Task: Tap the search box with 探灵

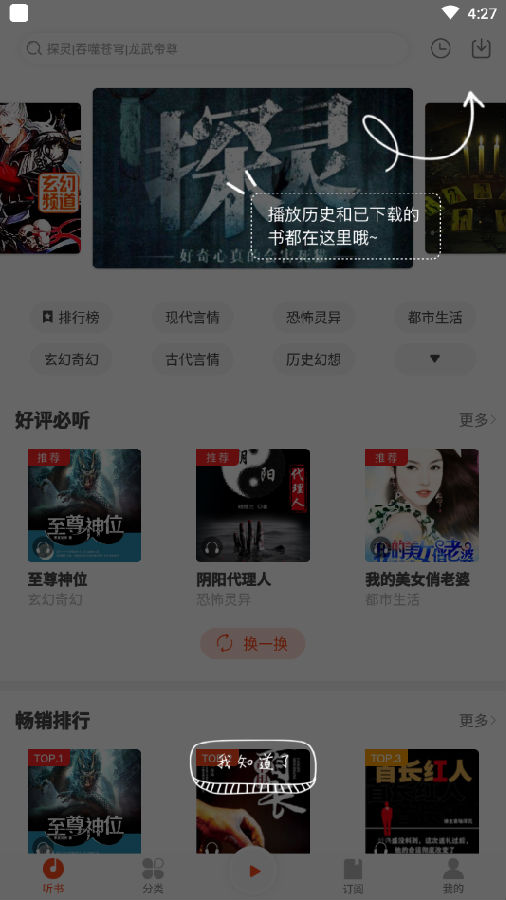Action: (212, 49)
